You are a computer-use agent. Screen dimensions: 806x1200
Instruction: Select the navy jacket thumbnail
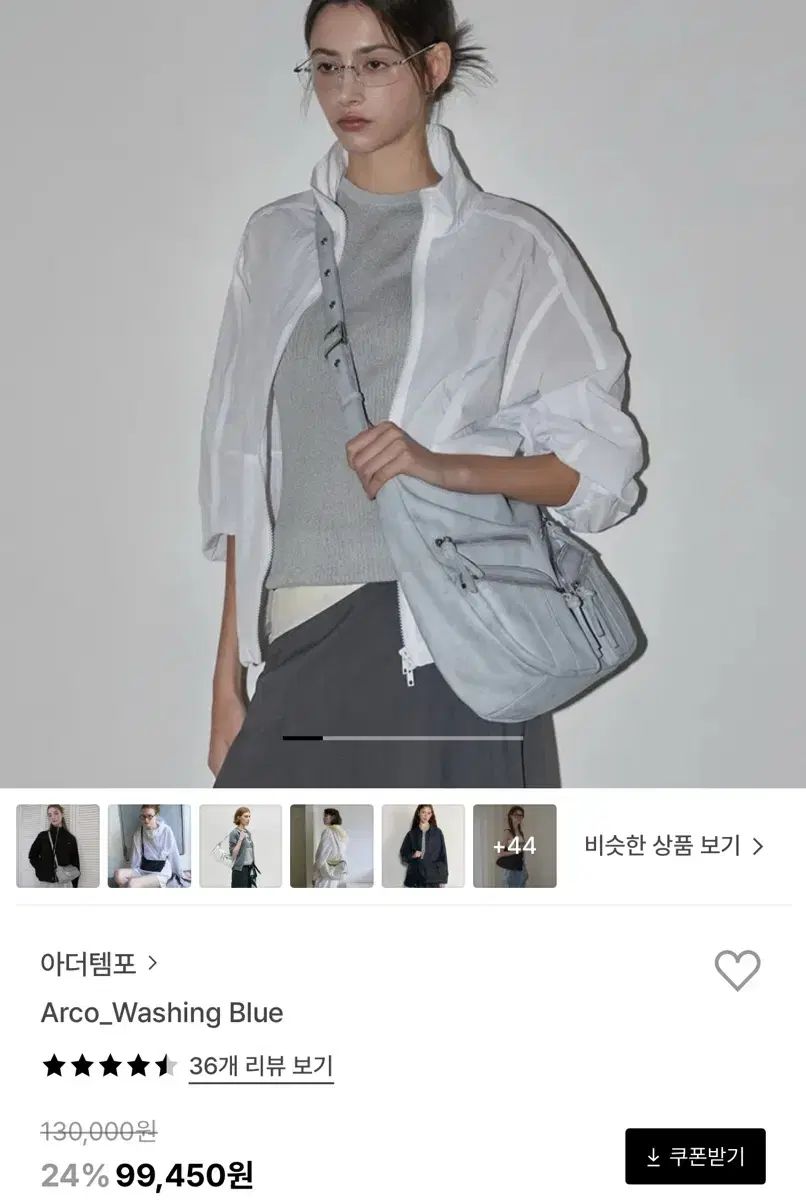[423, 846]
